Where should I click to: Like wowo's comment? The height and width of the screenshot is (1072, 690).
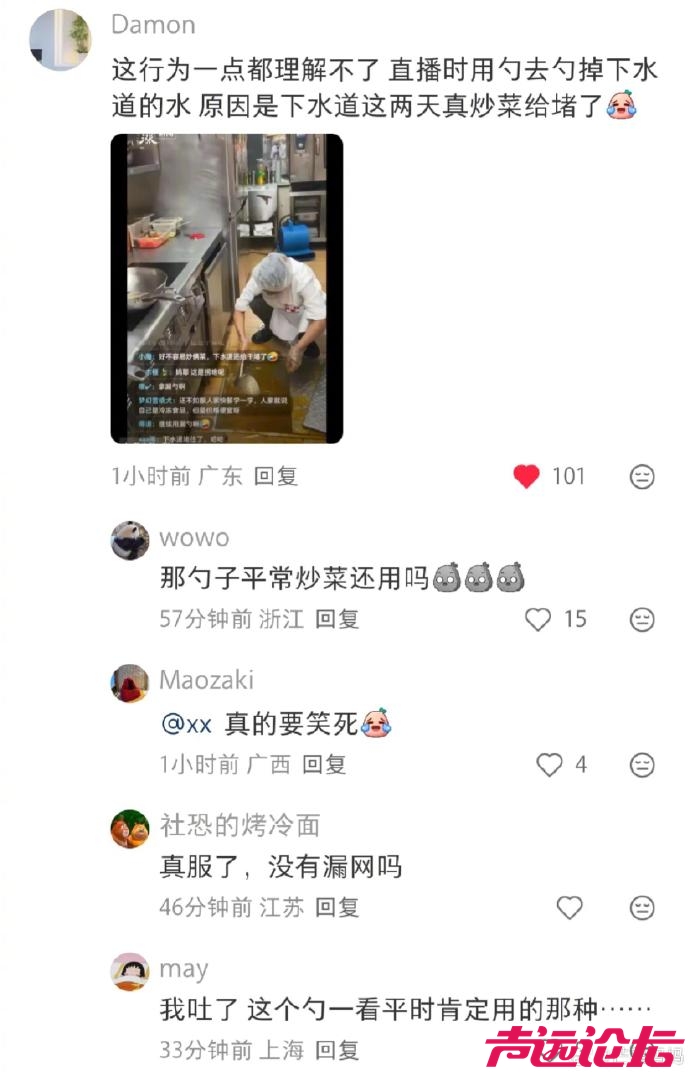538,620
